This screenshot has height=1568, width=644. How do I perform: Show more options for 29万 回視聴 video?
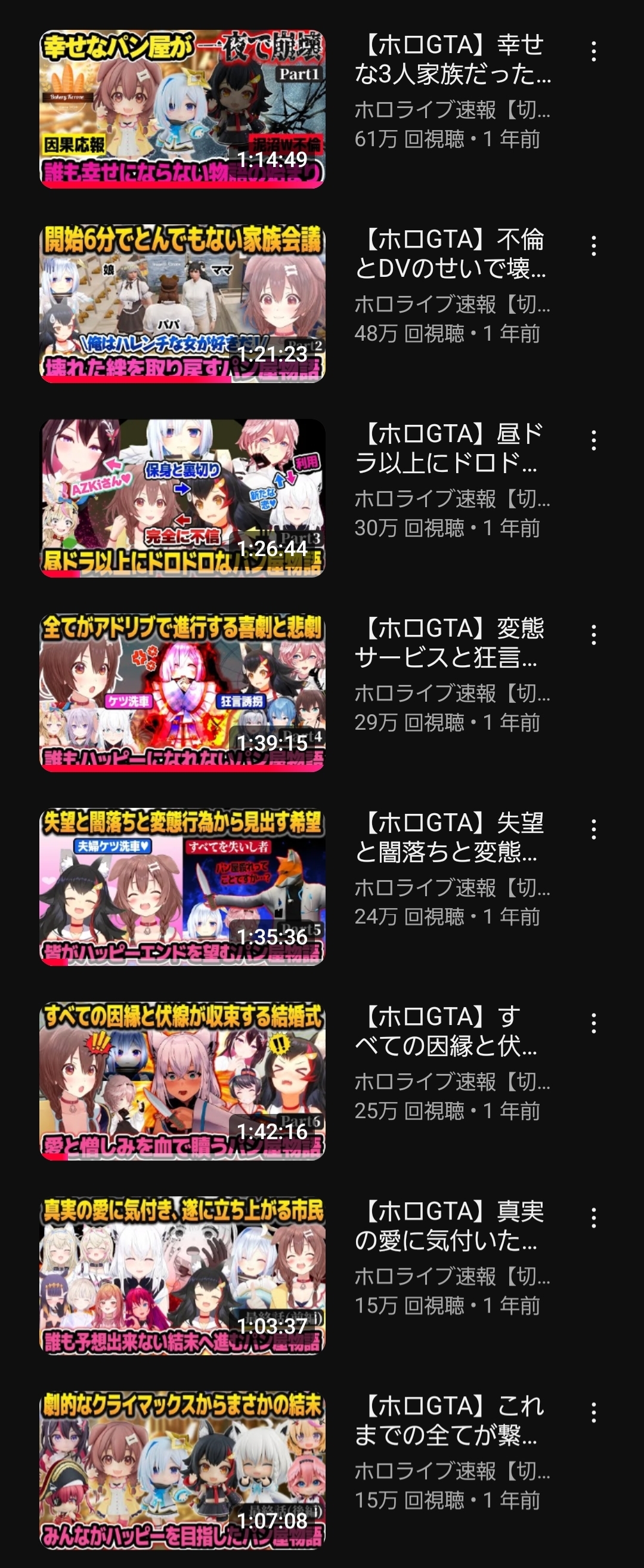tap(593, 635)
